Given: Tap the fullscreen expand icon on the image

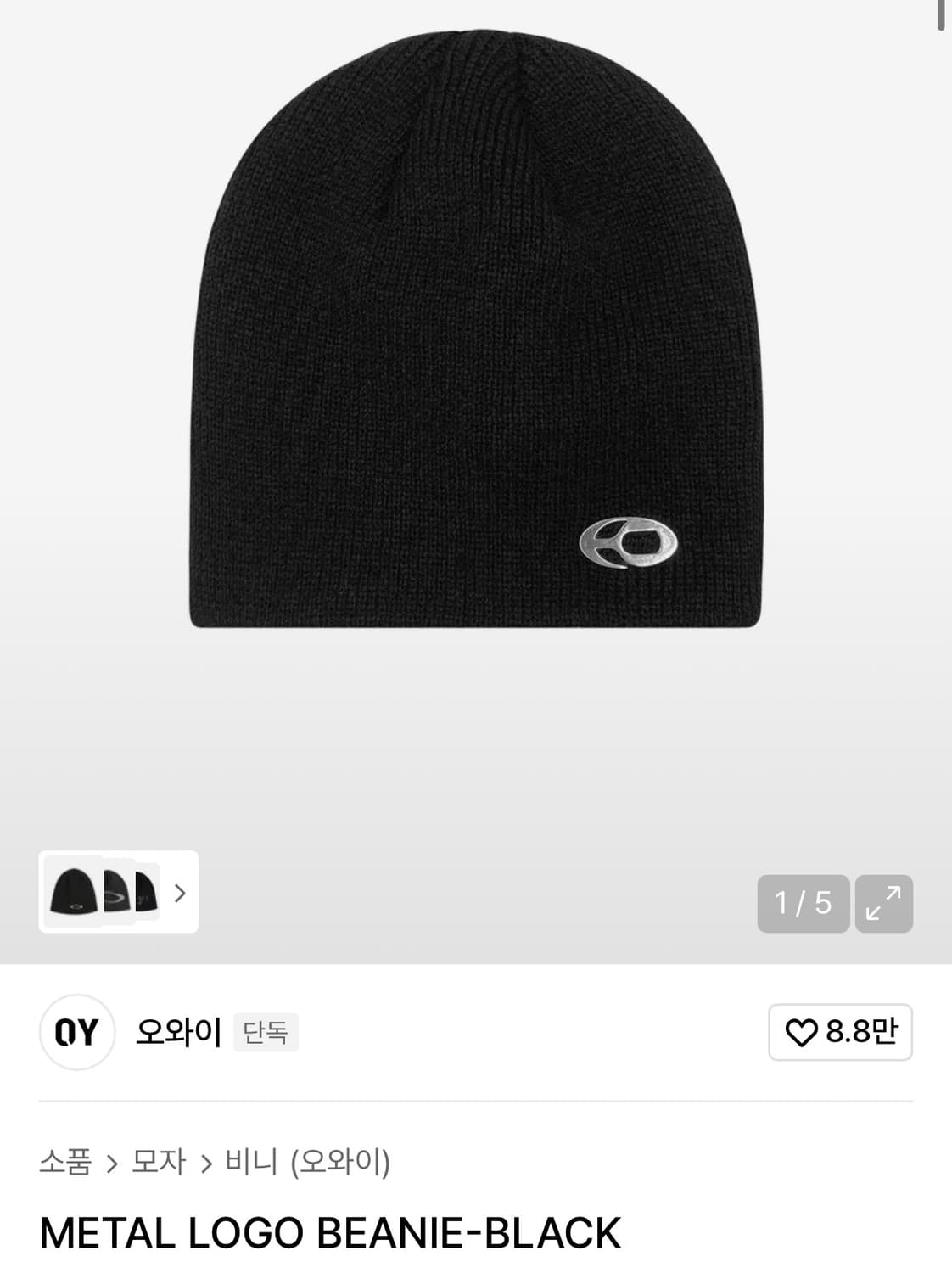Looking at the screenshot, I should pyautogui.click(x=886, y=902).
